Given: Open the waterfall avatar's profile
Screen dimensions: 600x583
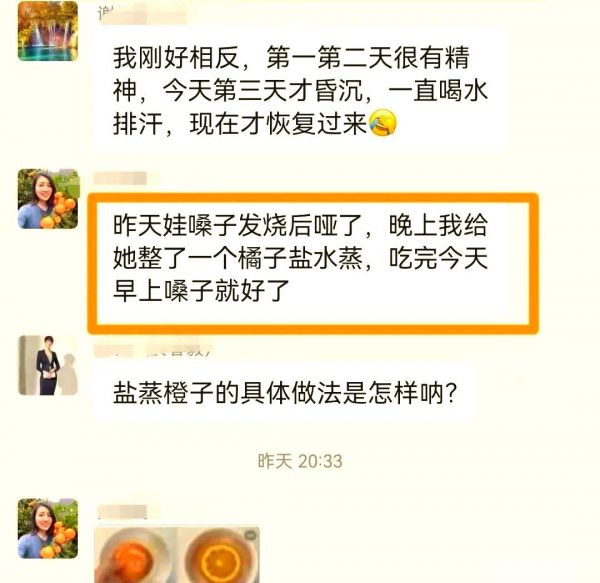Looking at the screenshot, I should [x=47, y=31].
